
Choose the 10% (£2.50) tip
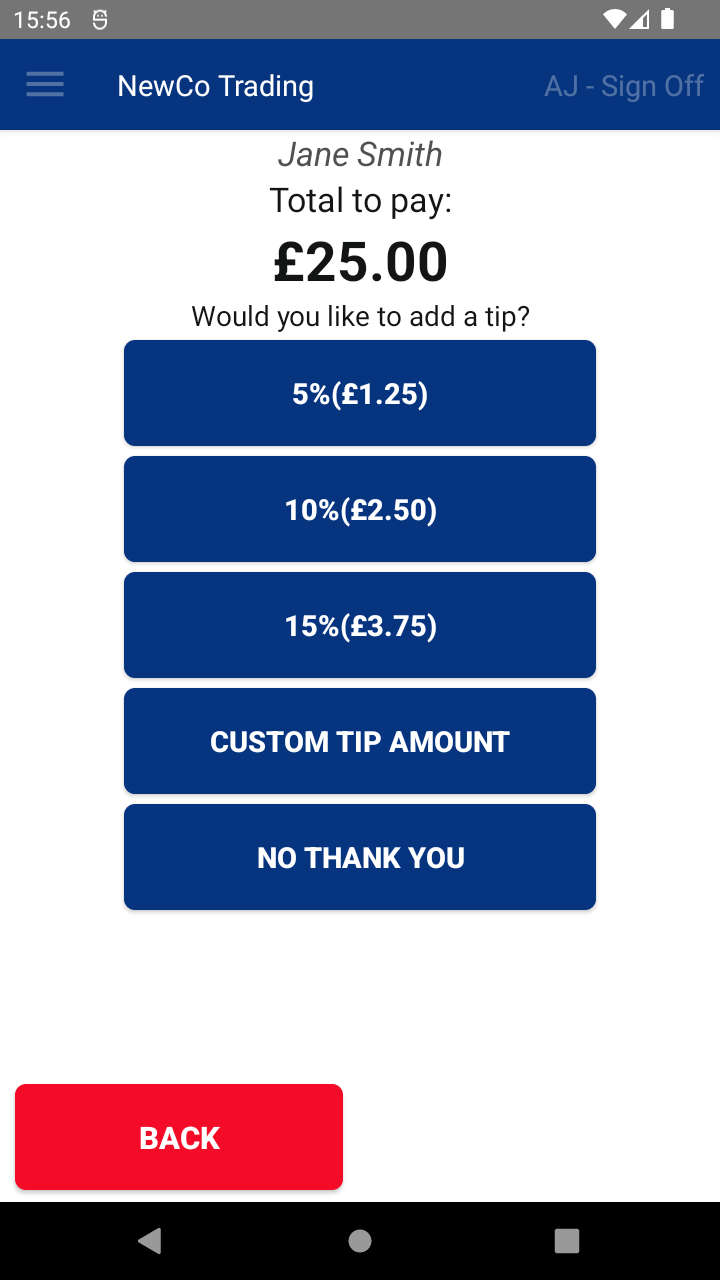click(360, 509)
